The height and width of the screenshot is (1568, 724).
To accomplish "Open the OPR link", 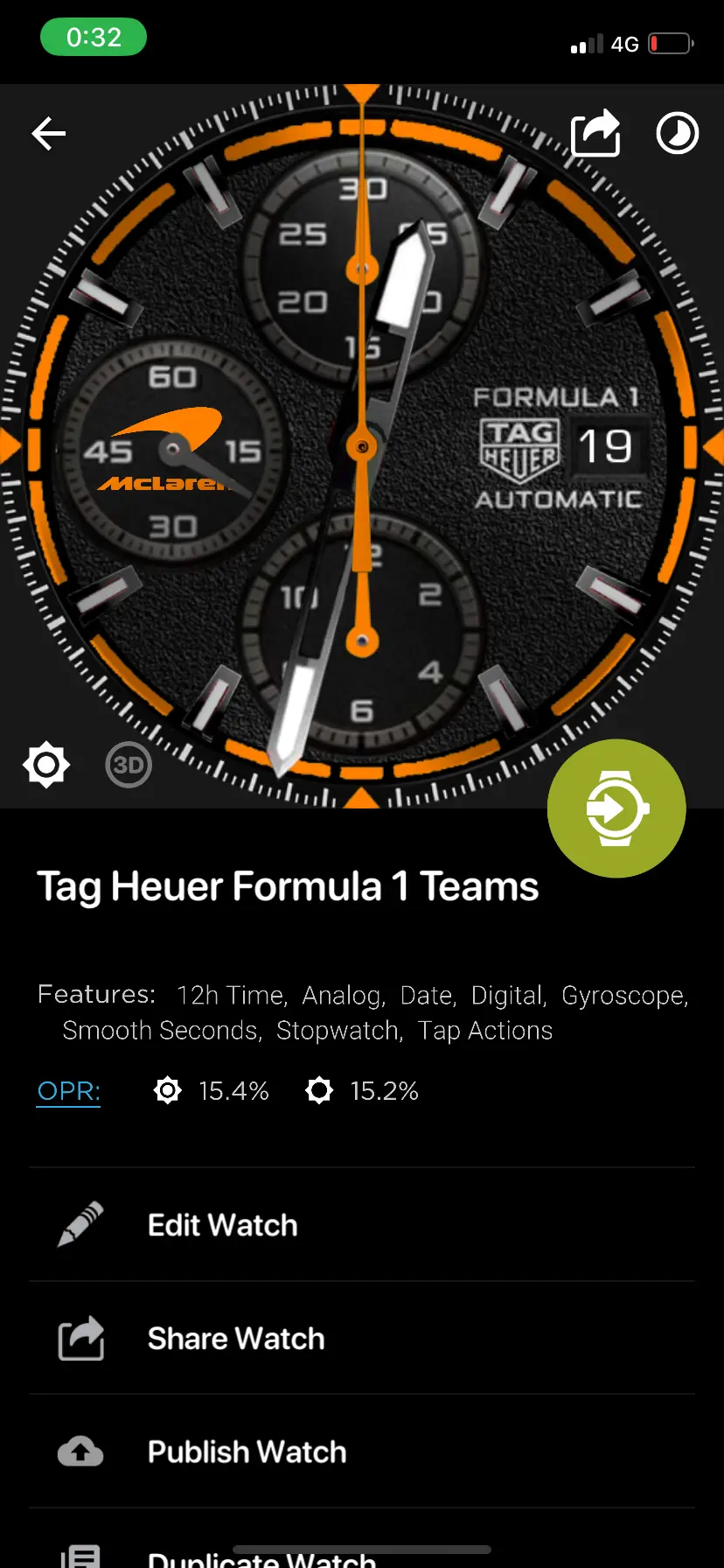I will pyautogui.click(x=68, y=1091).
